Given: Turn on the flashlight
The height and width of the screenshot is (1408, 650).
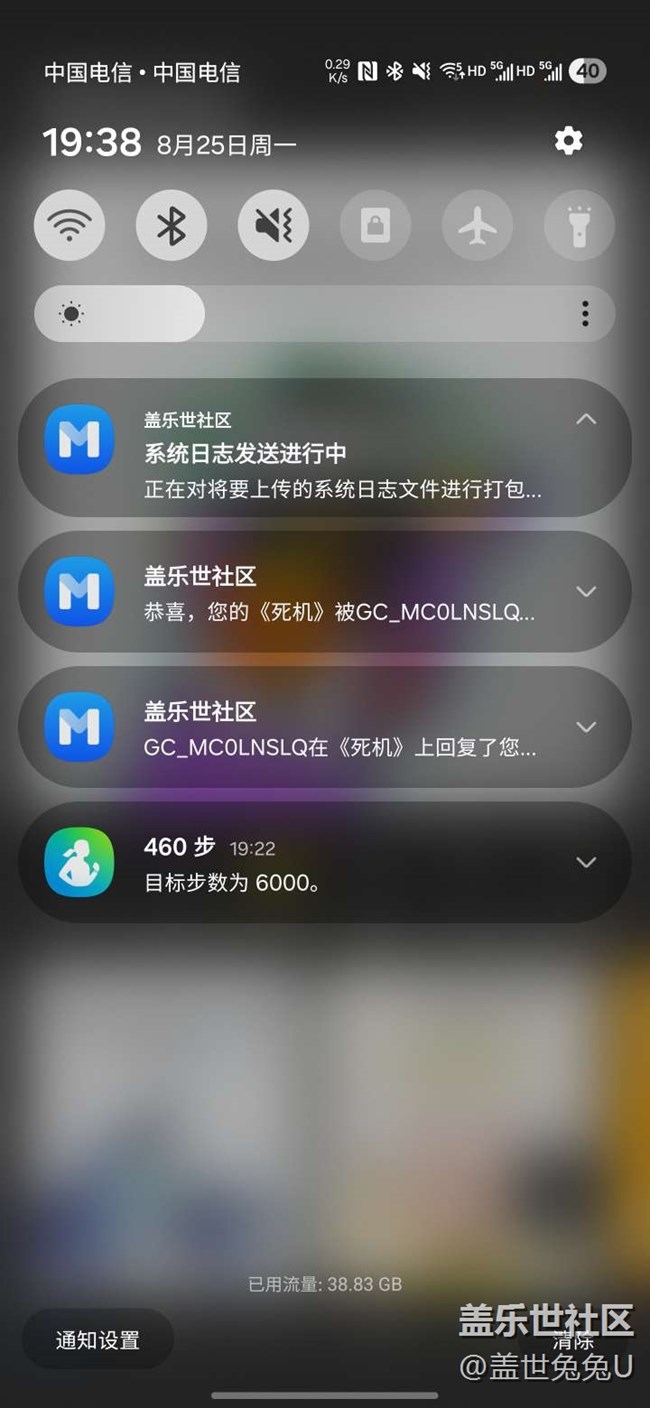Looking at the screenshot, I should pyautogui.click(x=579, y=226).
